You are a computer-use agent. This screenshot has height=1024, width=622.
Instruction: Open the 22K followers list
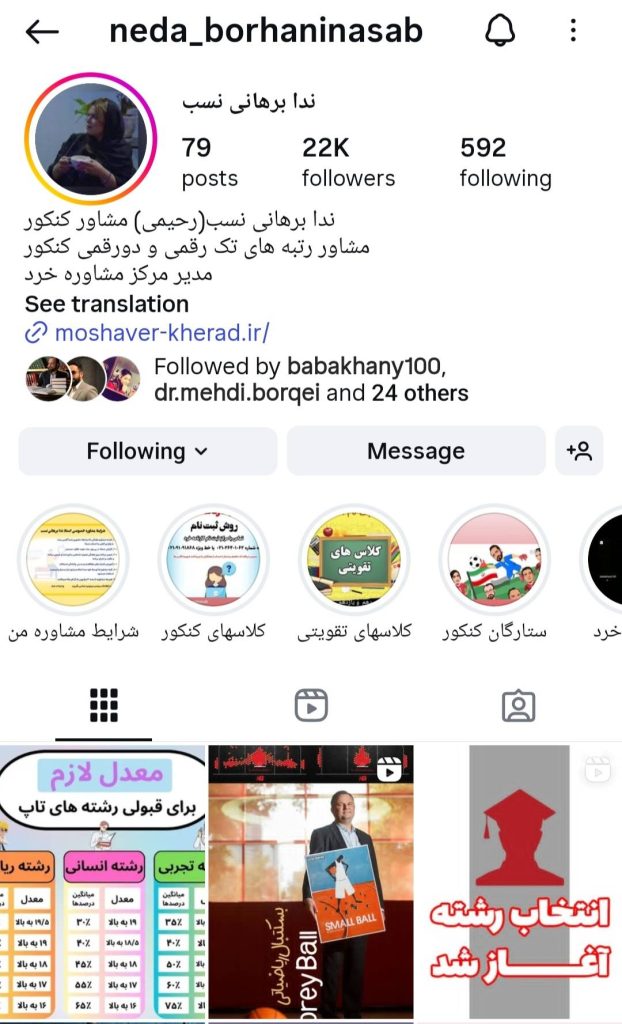348,163
